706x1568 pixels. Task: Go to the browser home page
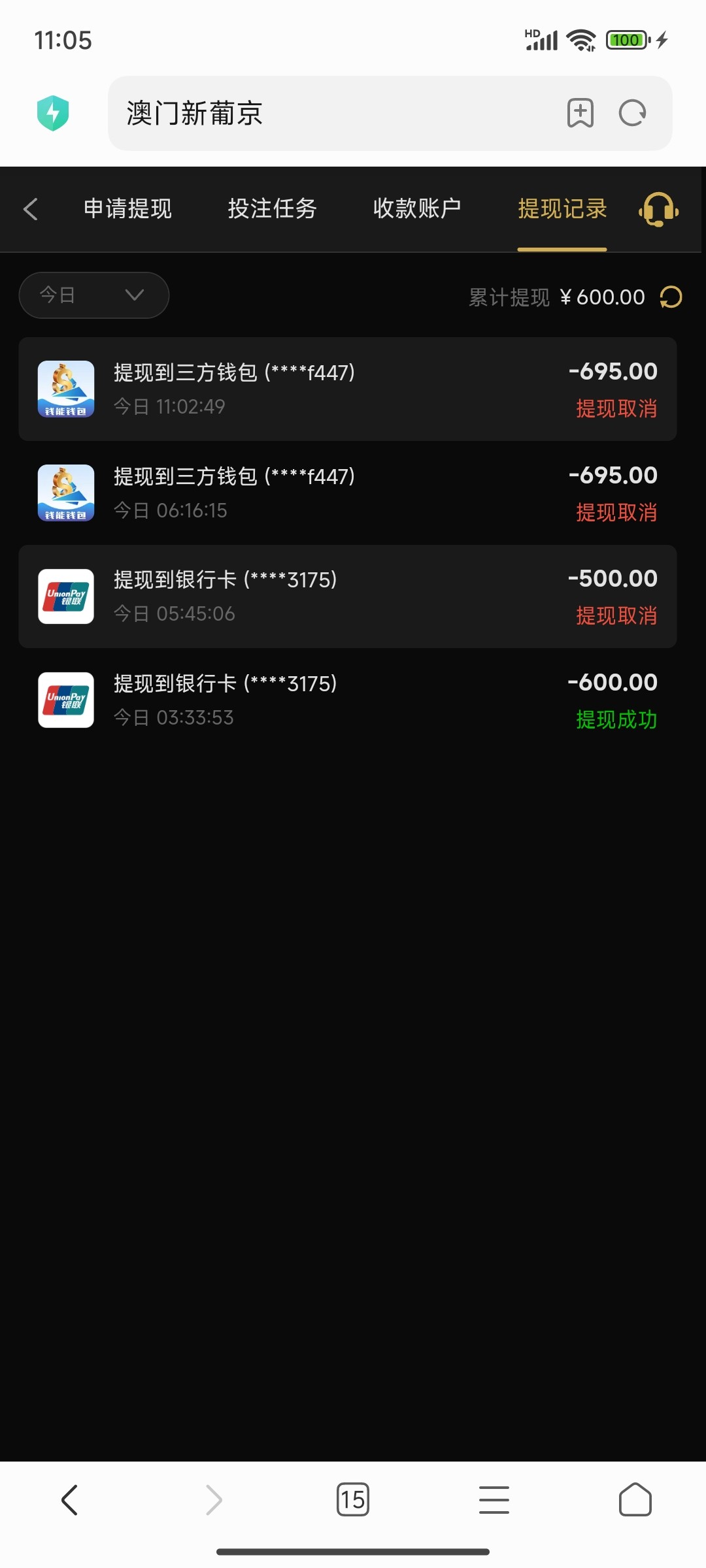pos(635,1499)
